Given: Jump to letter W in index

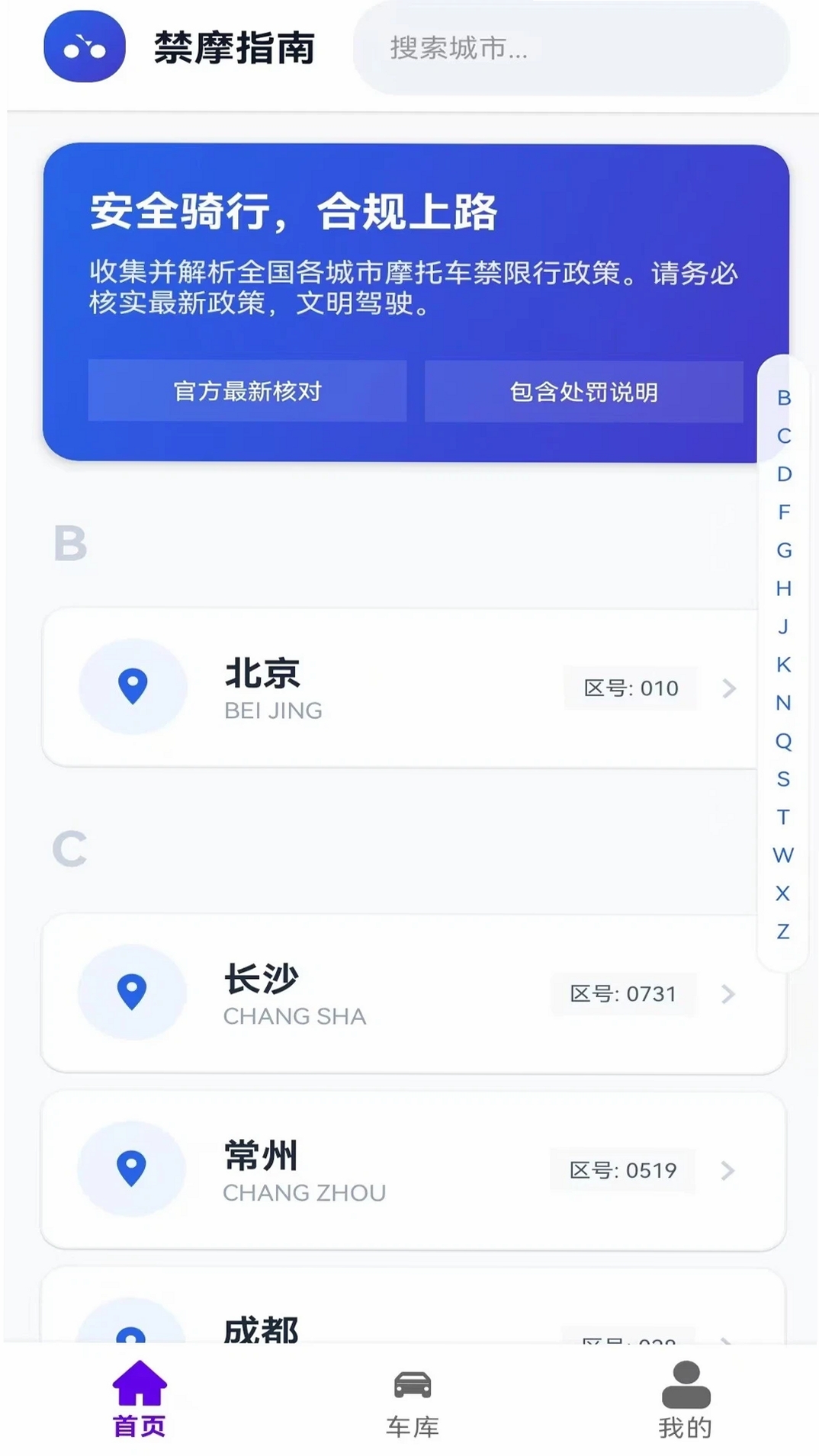Looking at the screenshot, I should pos(783,855).
